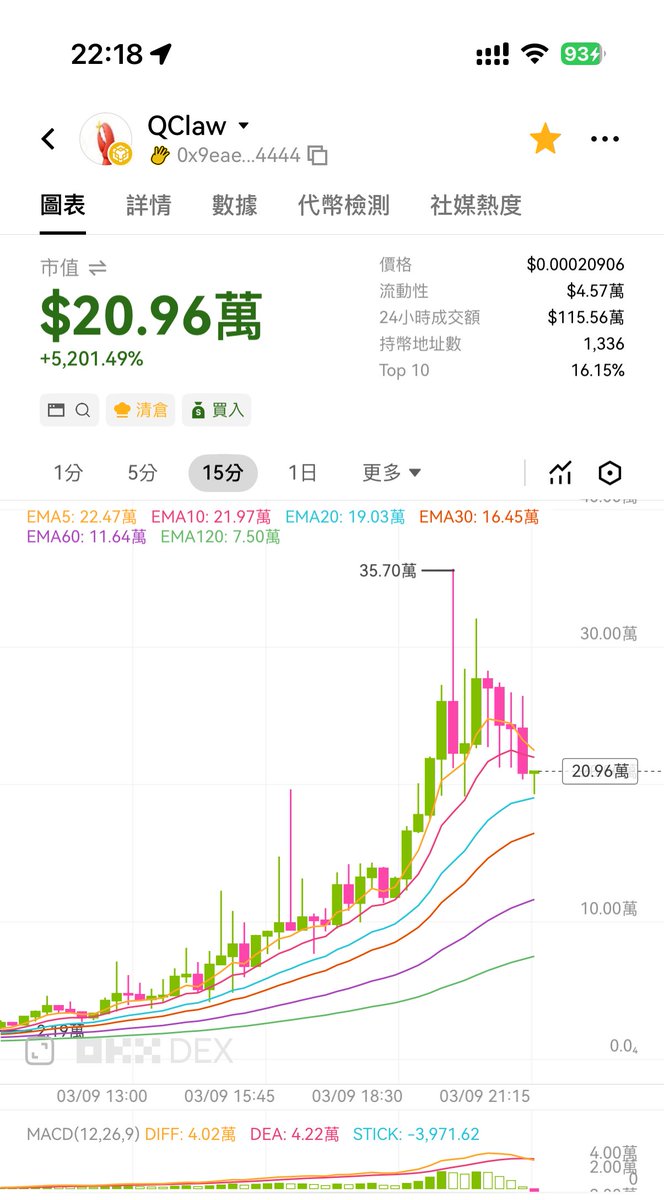Open the browser search chip
The width and height of the screenshot is (664, 1200).
tap(69, 410)
